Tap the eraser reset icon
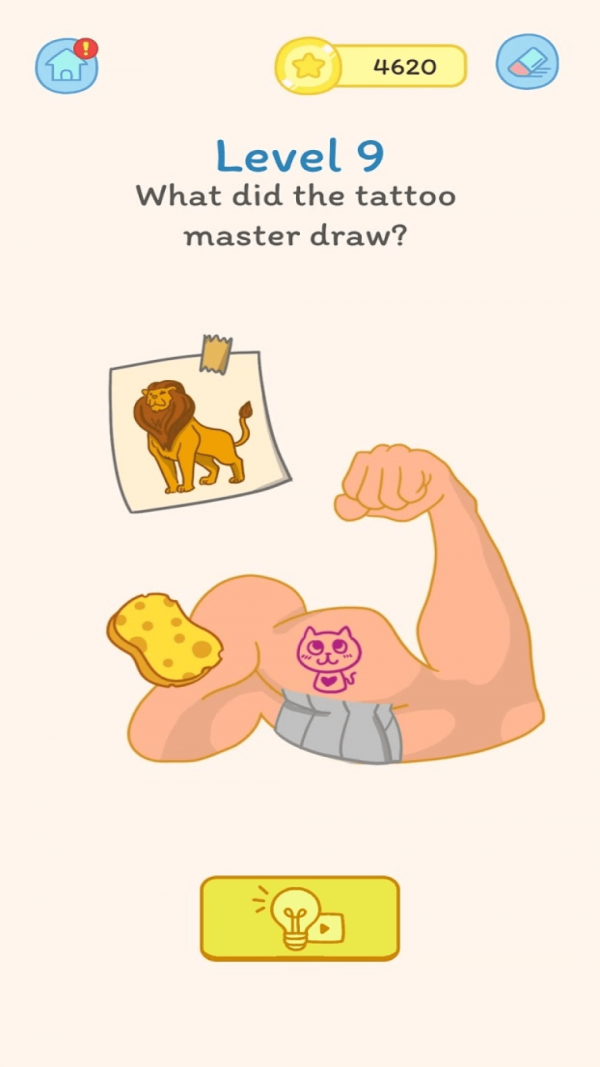The image size is (600, 1067). coord(527,62)
